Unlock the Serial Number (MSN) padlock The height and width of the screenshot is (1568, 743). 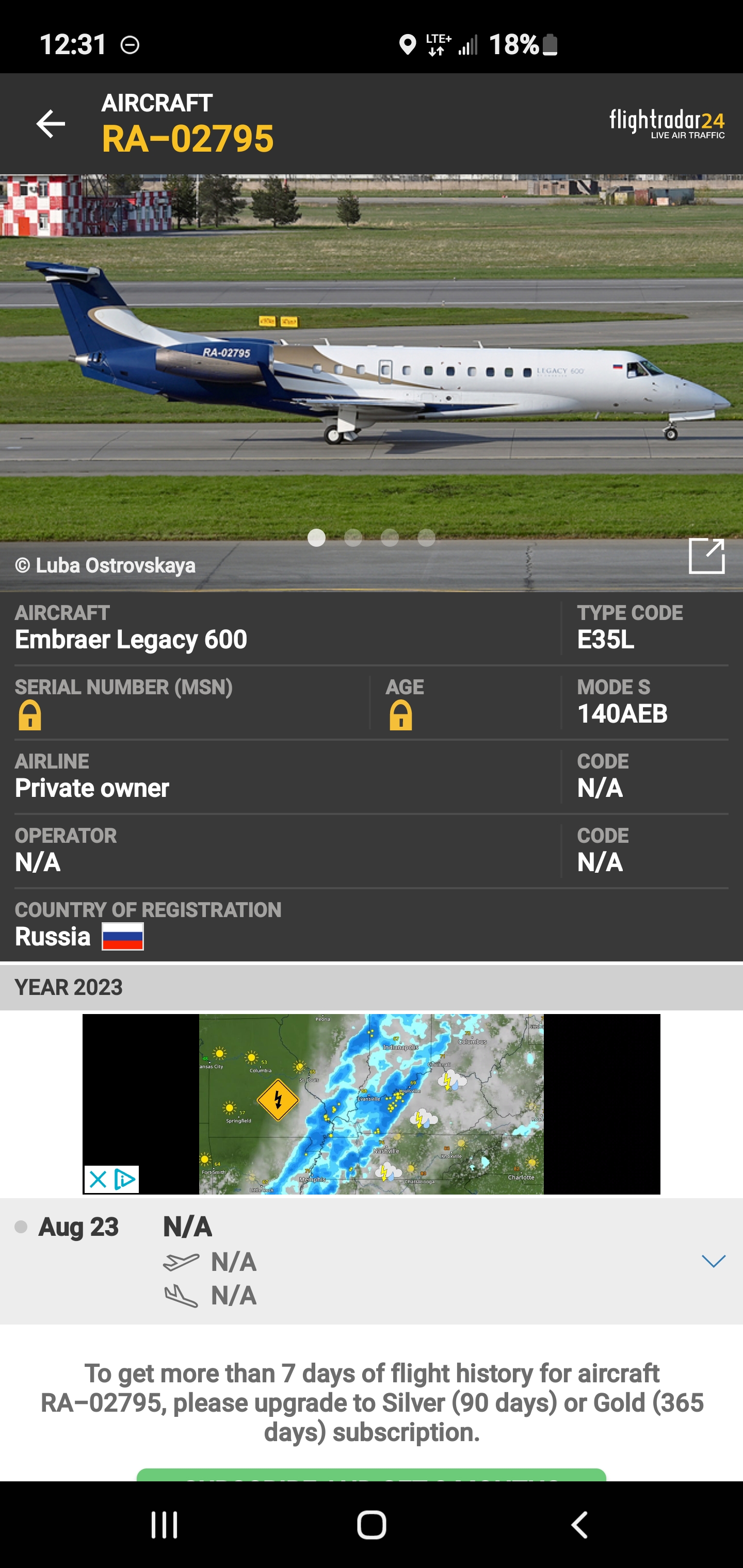tap(30, 714)
